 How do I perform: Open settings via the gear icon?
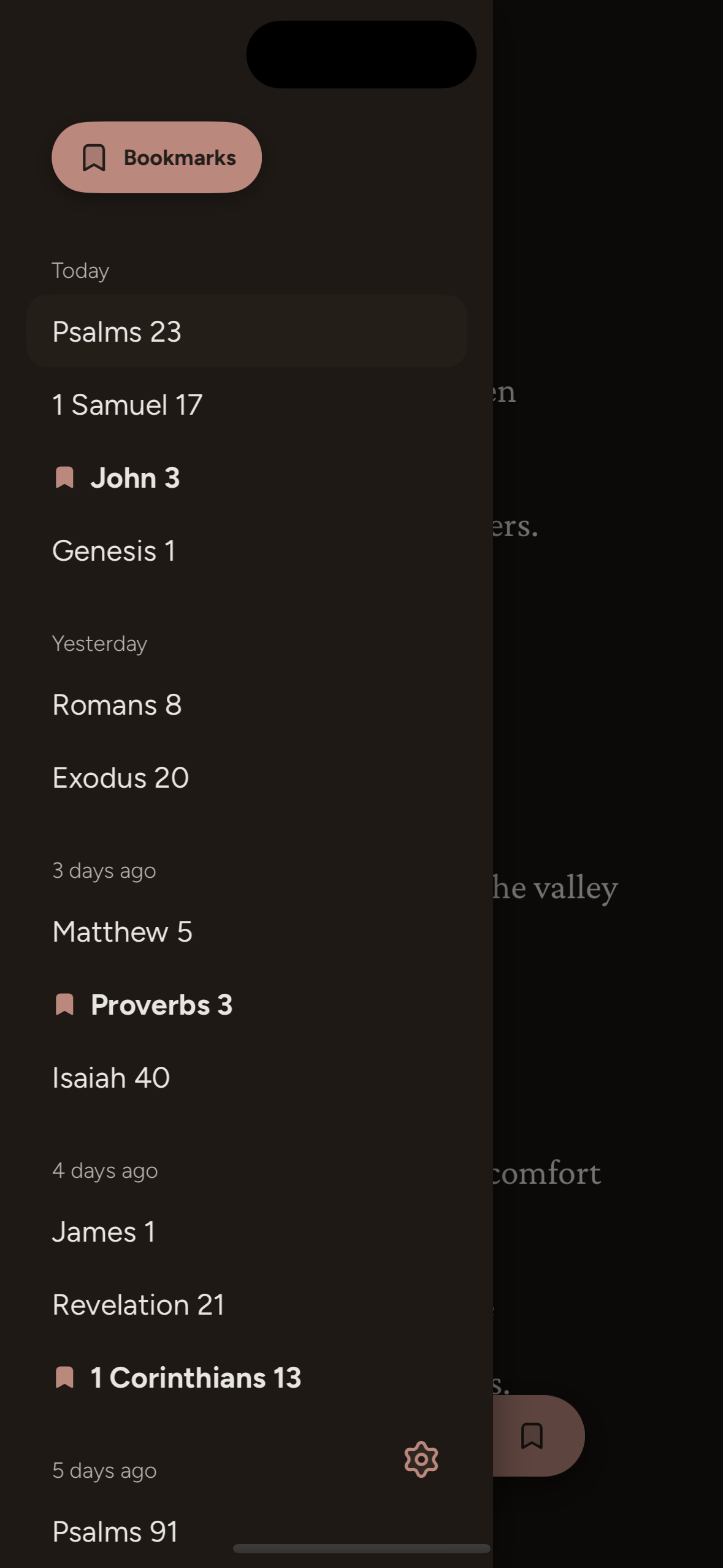[x=421, y=1459]
